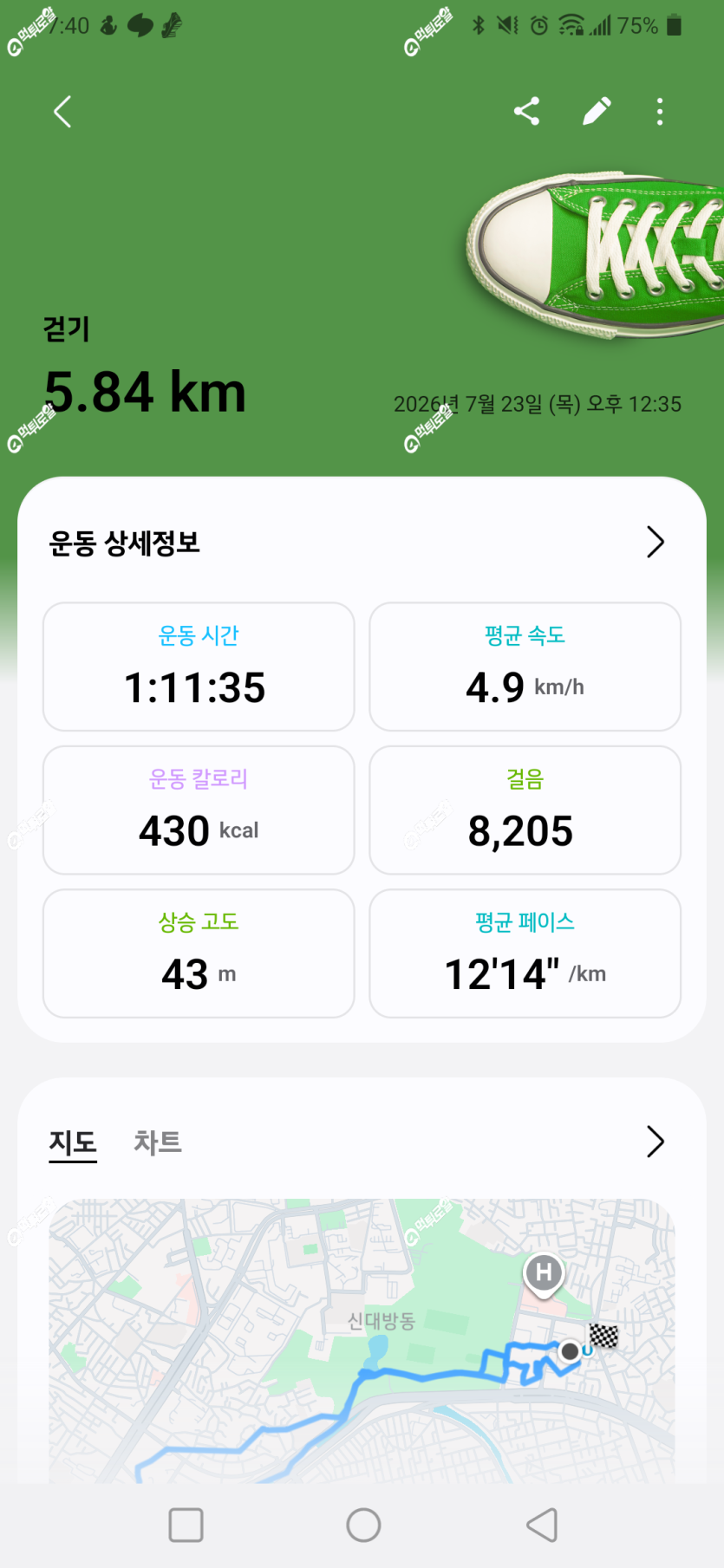This screenshot has width=724, height=1568.
Task: Tap the system home button
Action: pyautogui.click(x=363, y=1525)
